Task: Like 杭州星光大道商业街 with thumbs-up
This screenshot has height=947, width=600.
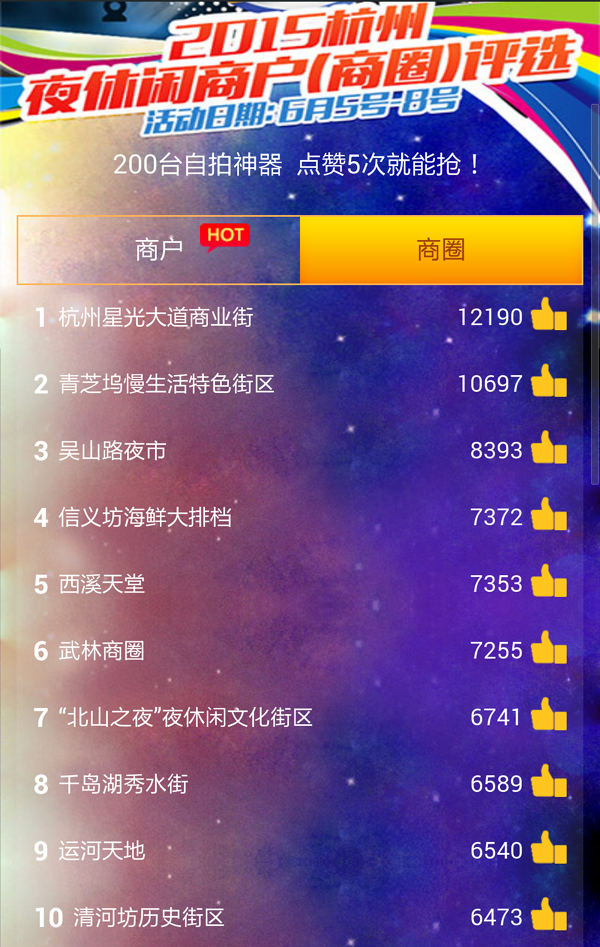Action: click(x=549, y=316)
